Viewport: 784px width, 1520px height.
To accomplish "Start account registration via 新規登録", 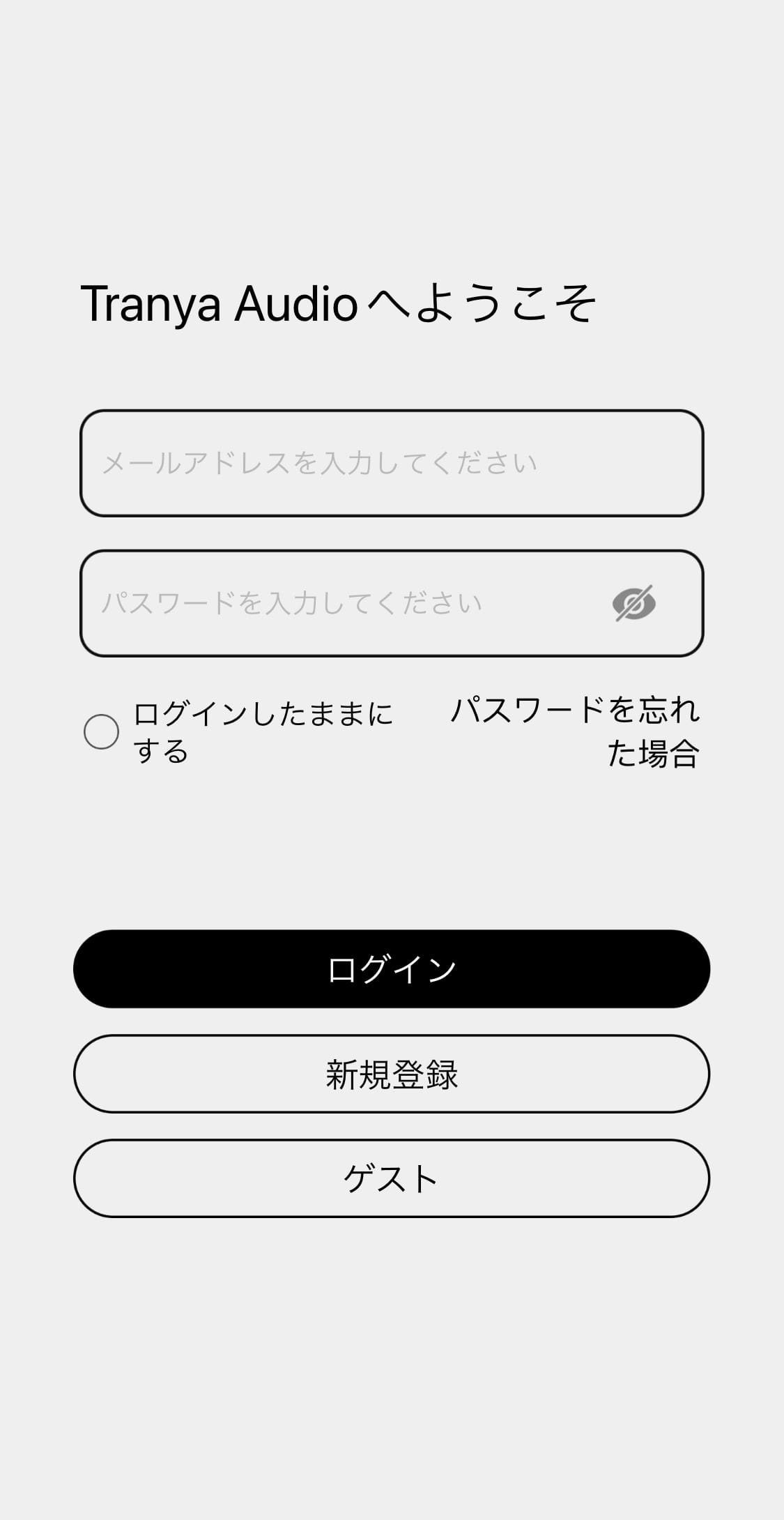I will (x=392, y=1074).
